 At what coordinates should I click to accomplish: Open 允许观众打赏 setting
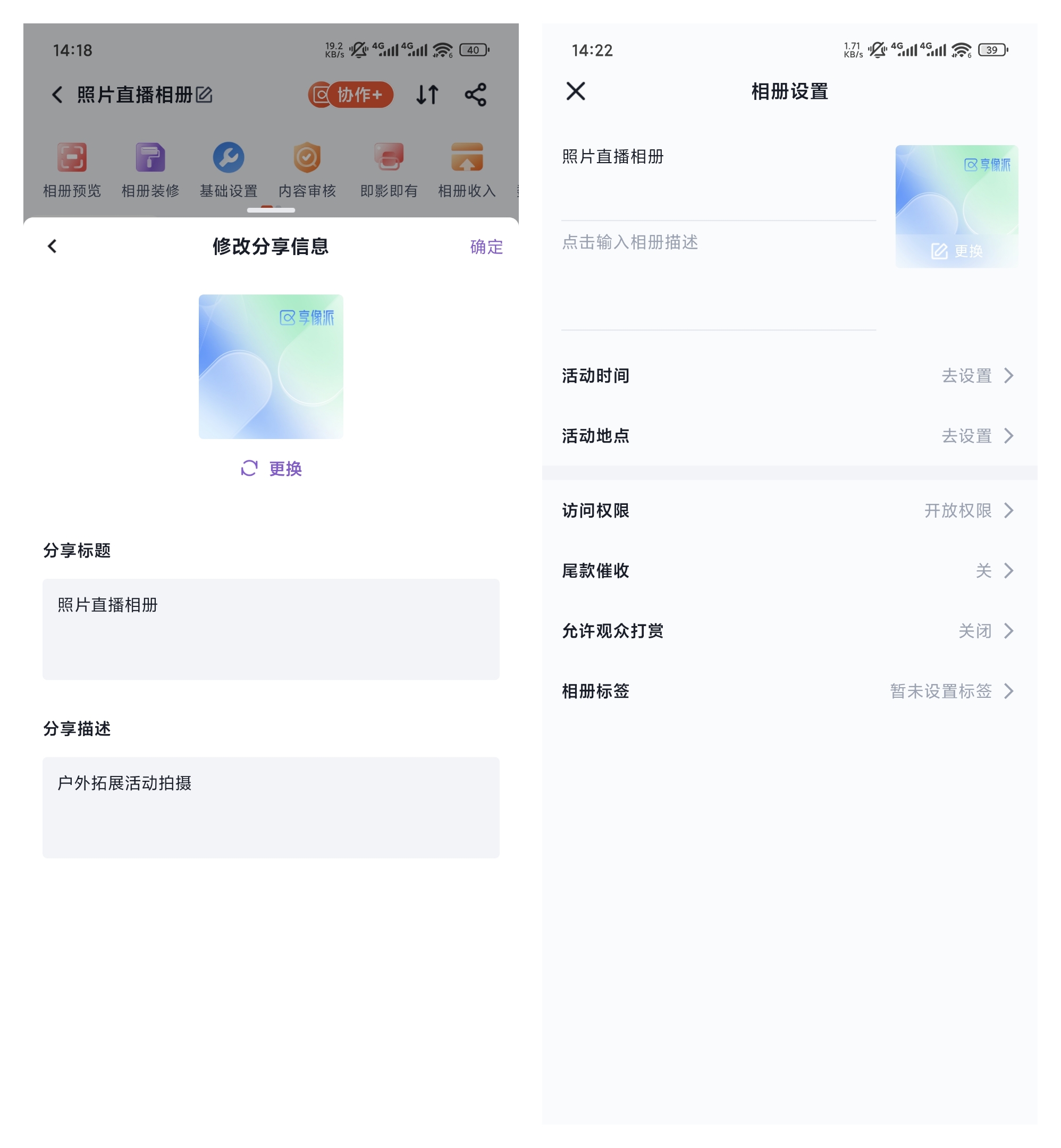[x=789, y=631]
